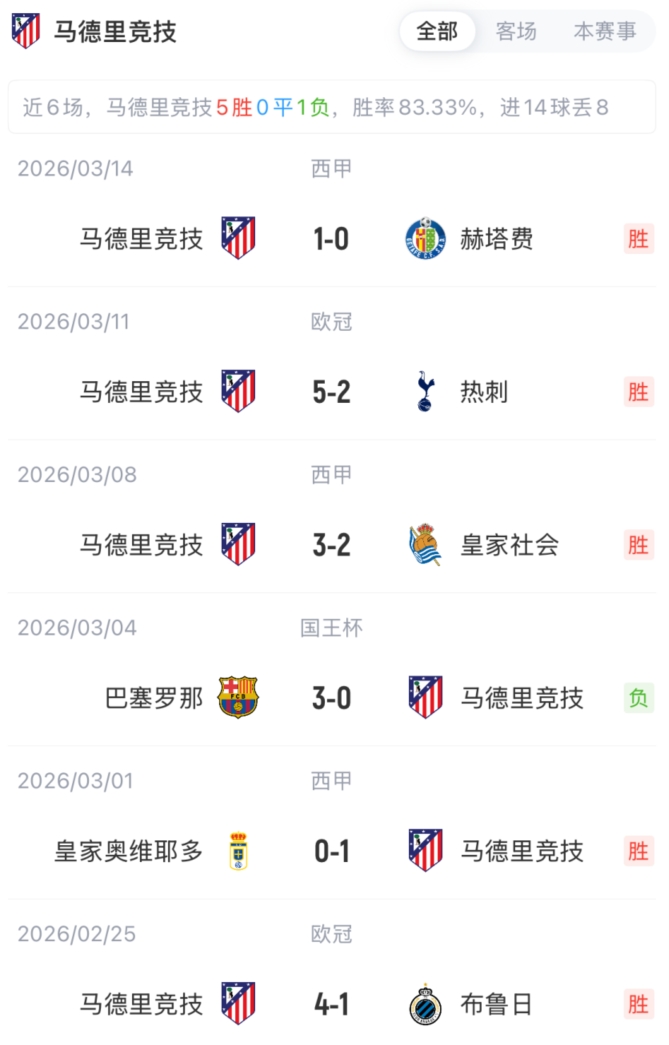669x1045 pixels.
Task: View the match against 皇家奥维耶多
Action: click(x=331, y=851)
